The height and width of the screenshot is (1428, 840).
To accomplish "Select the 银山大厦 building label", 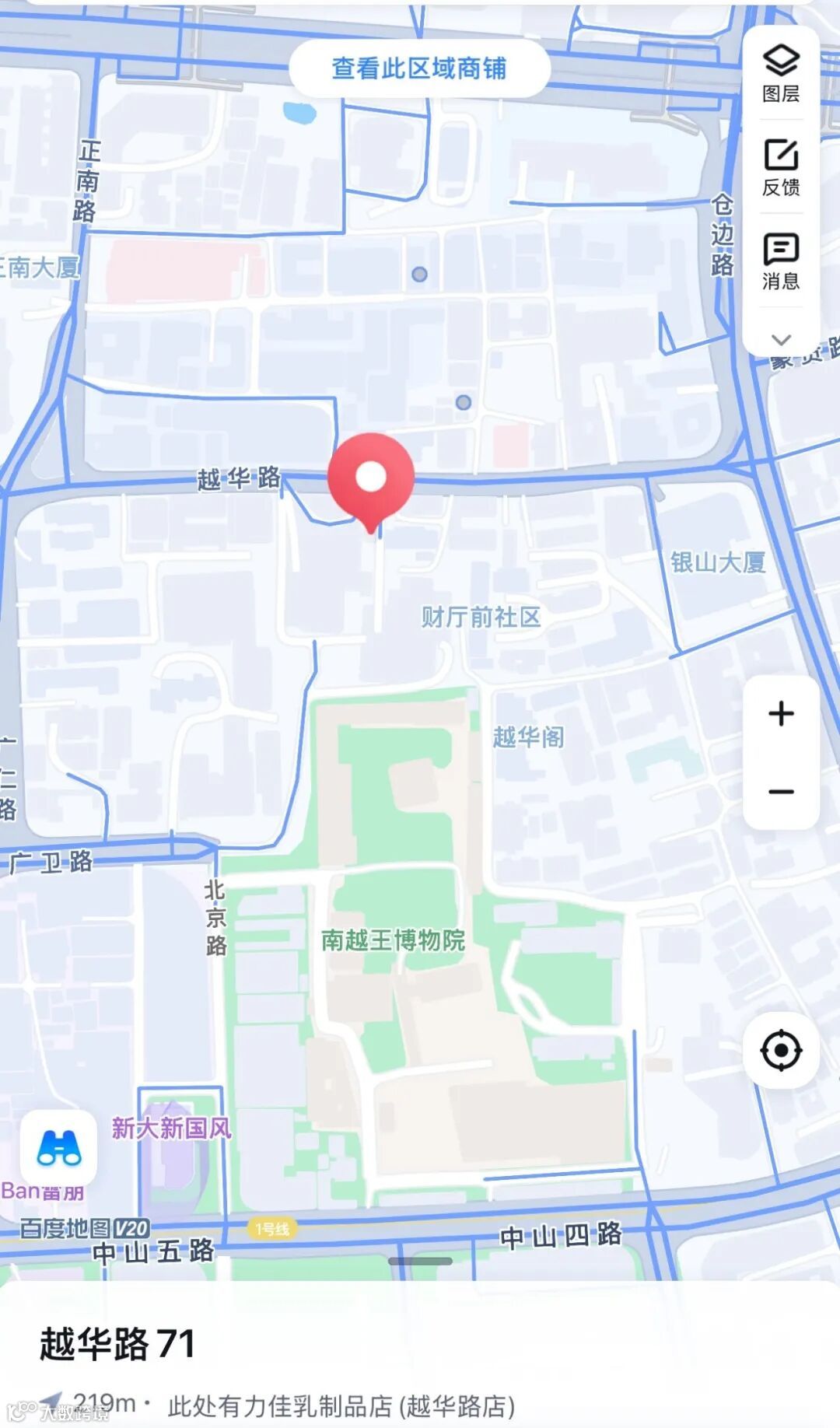I will pos(719,562).
